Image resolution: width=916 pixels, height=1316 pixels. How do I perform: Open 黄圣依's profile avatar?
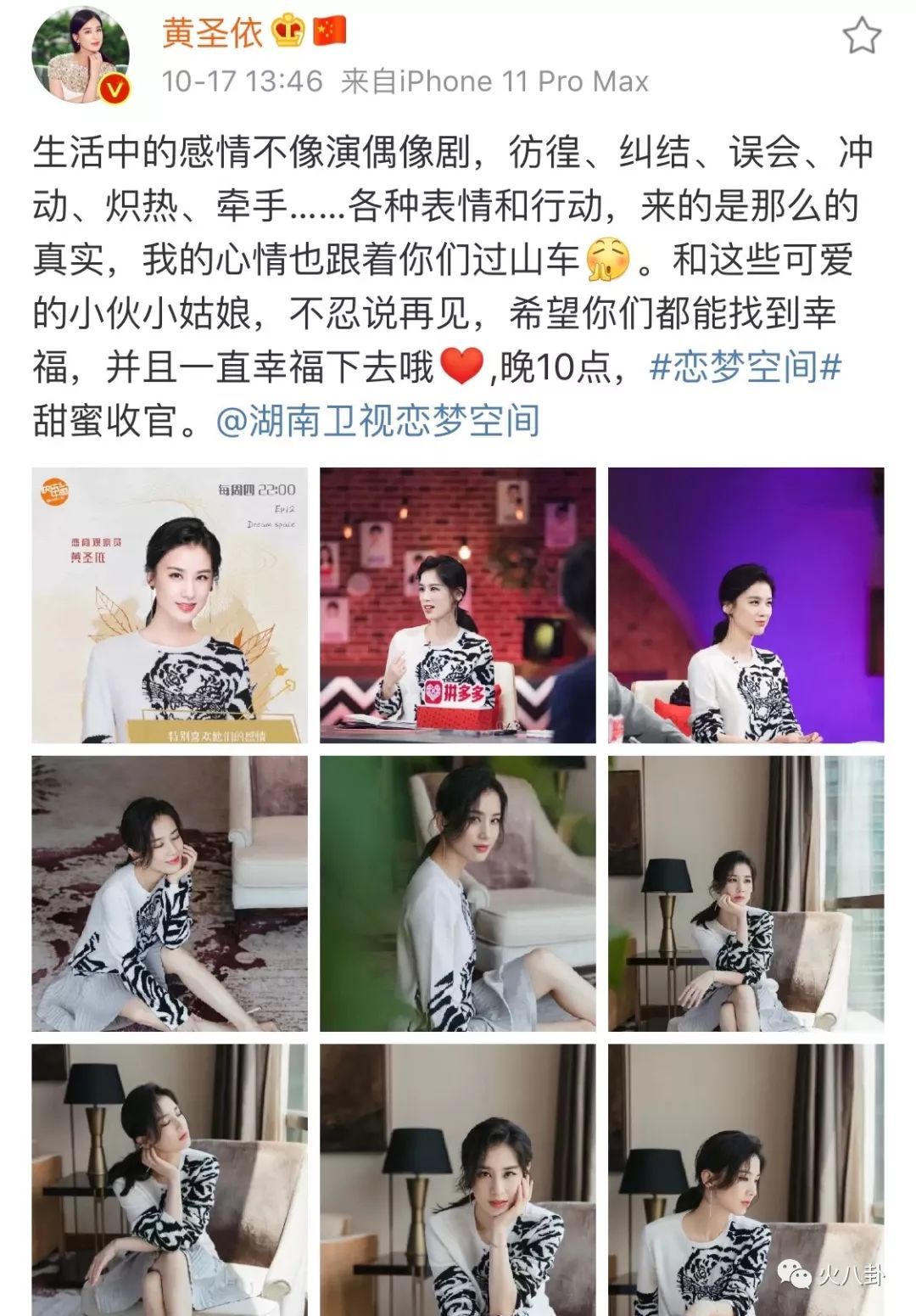point(81,58)
